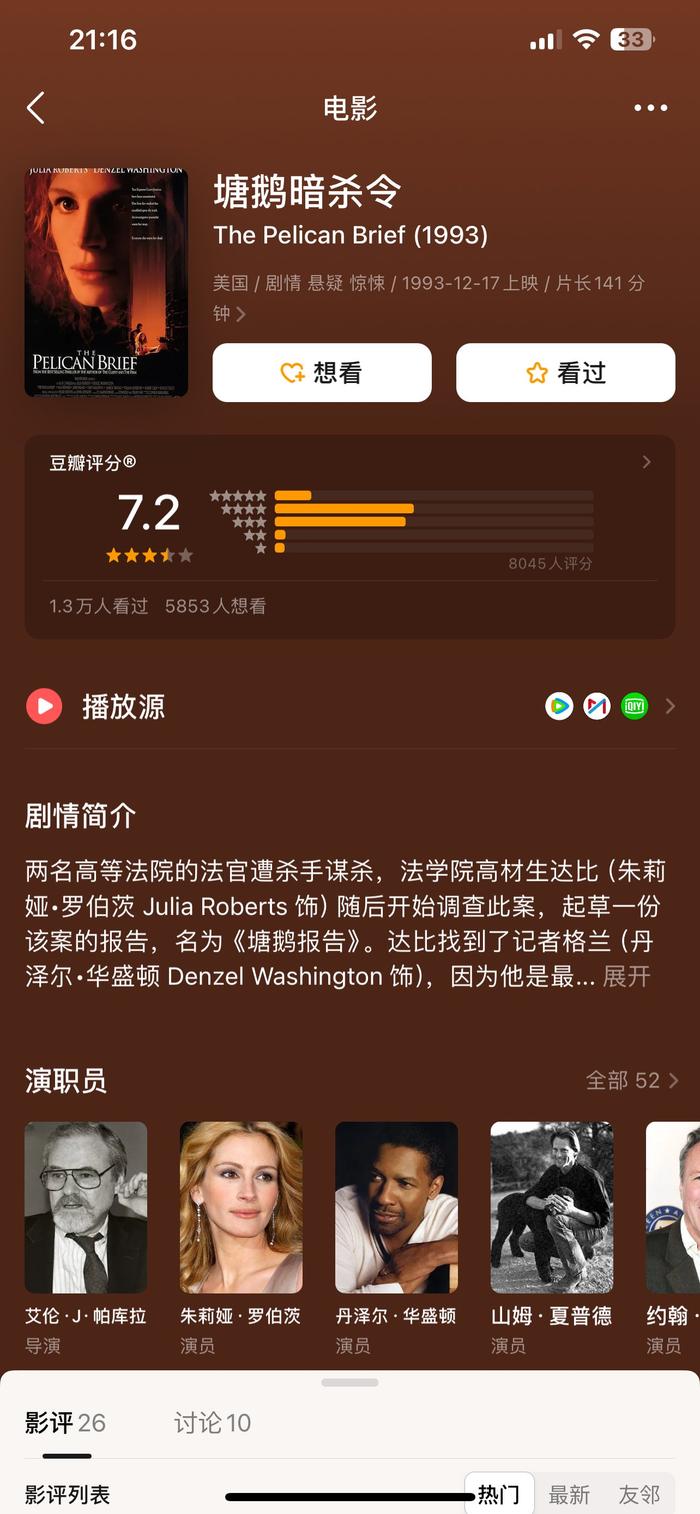This screenshot has height=1514, width=700.
Task: Sort reviews by 最新
Action: [x=569, y=1495]
